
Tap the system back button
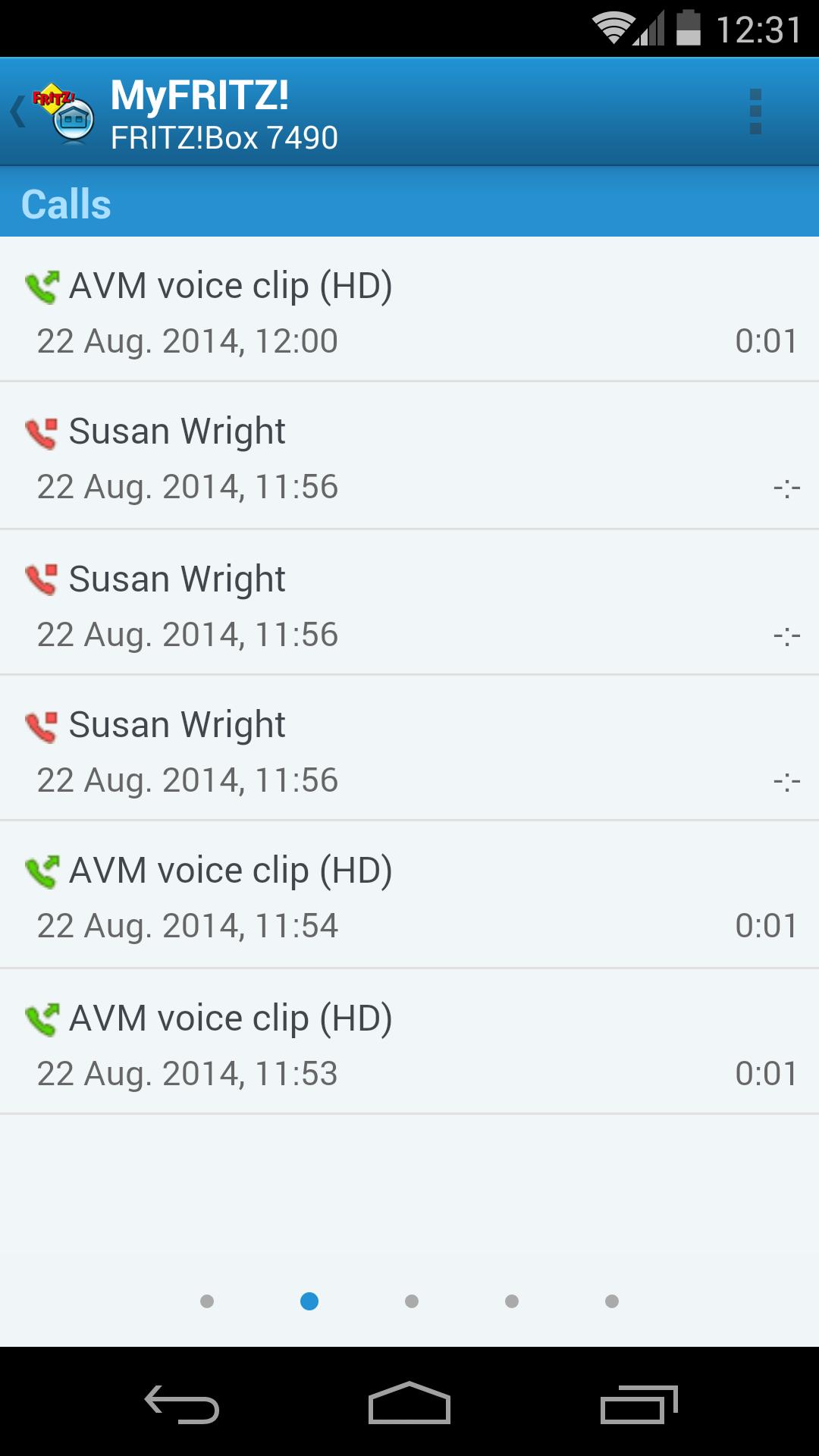[x=182, y=1404]
